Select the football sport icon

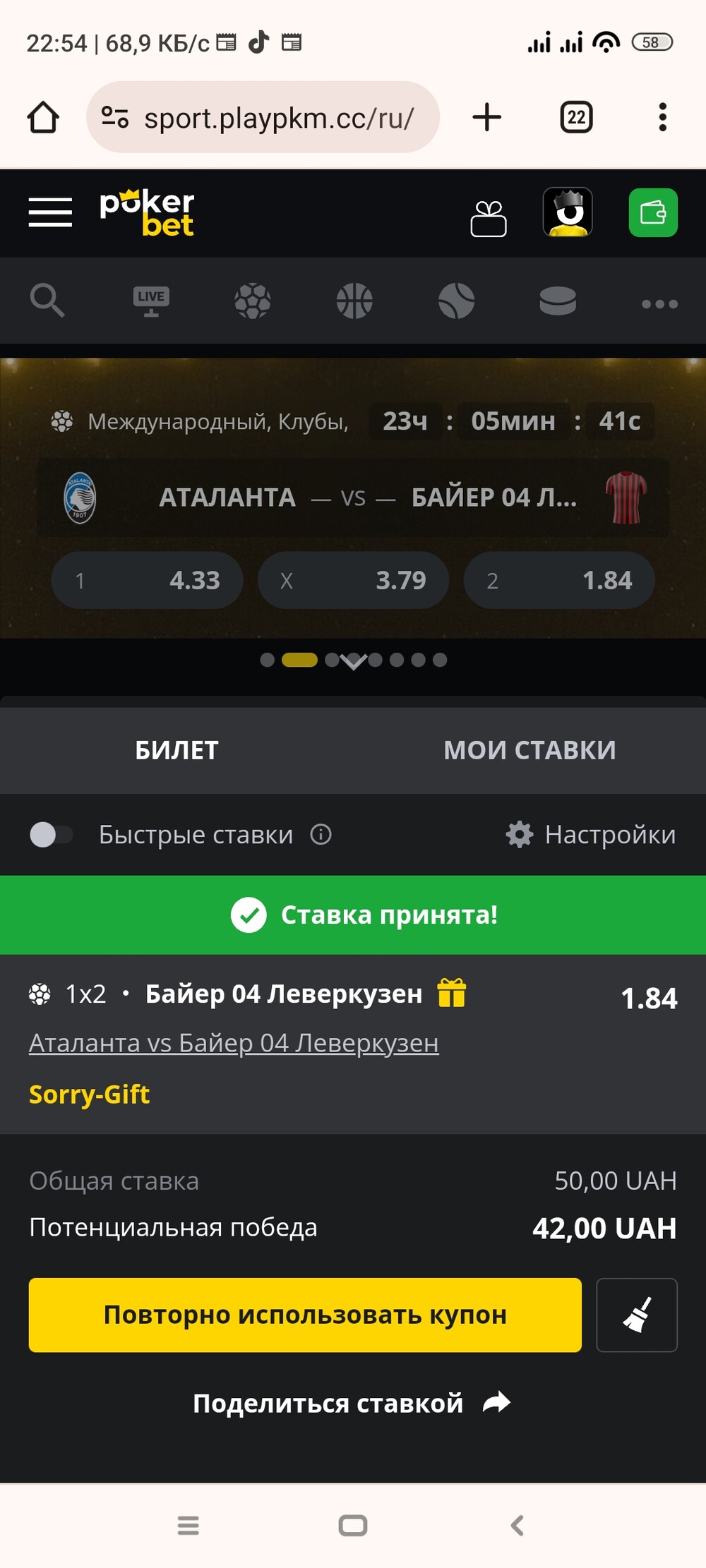[253, 301]
